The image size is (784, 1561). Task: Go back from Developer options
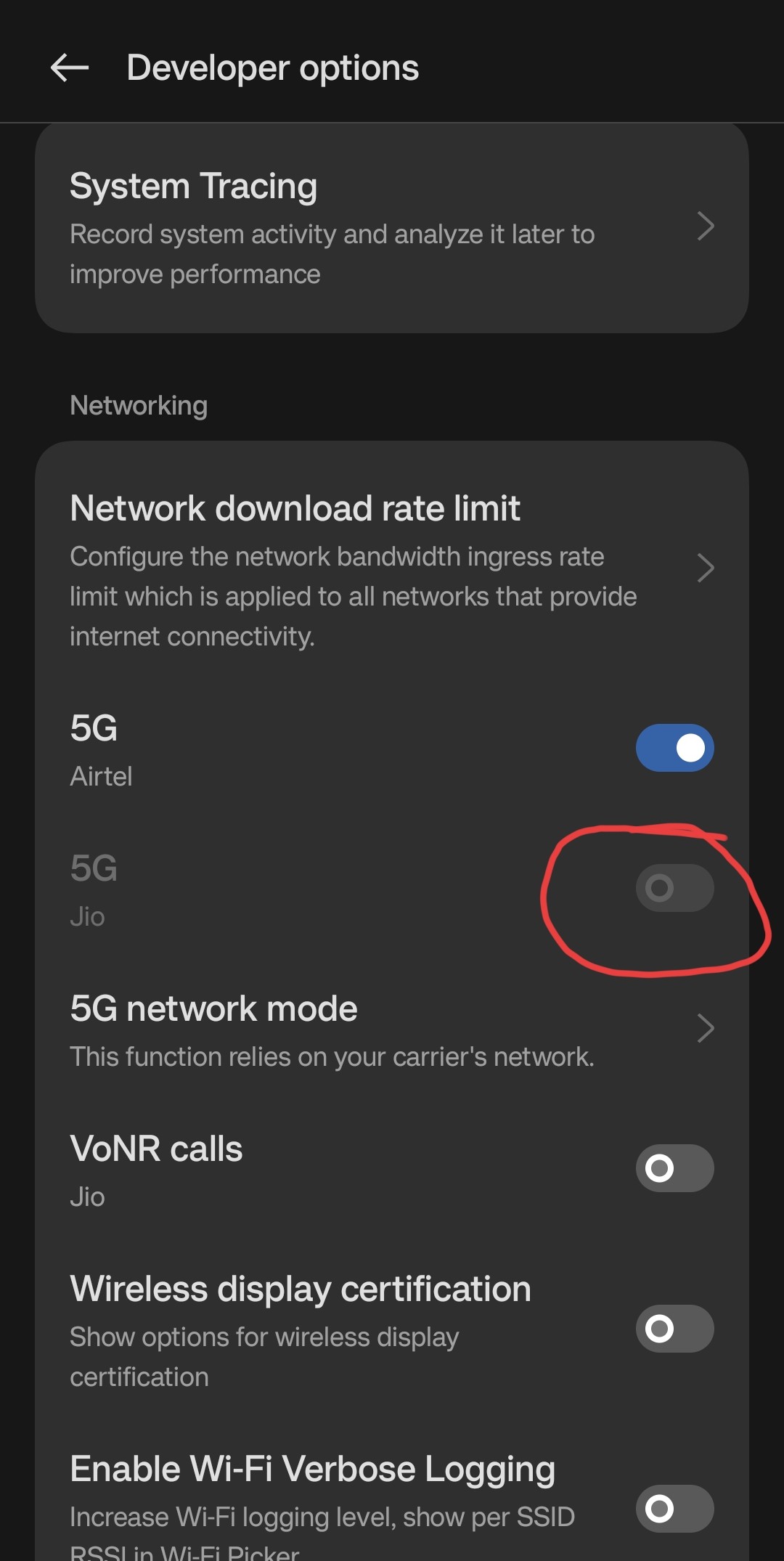click(x=70, y=68)
